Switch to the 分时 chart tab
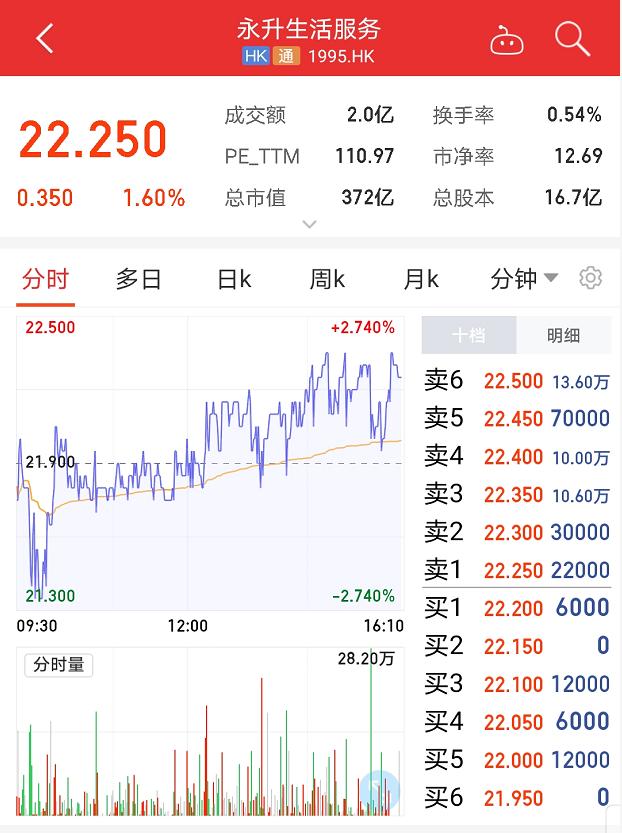 coord(46,279)
